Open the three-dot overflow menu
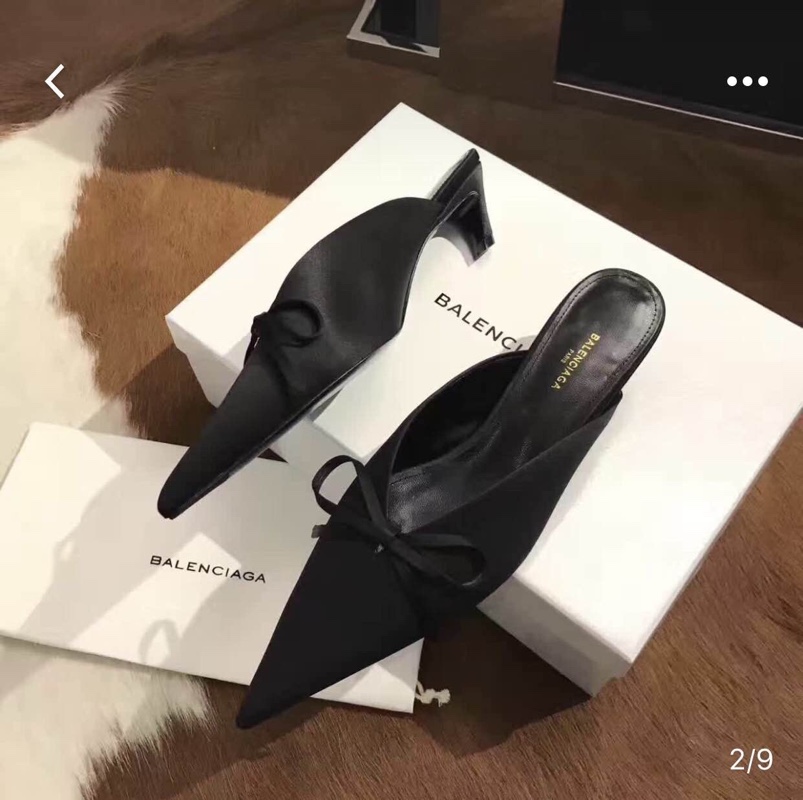The image size is (803, 800). tap(747, 81)
